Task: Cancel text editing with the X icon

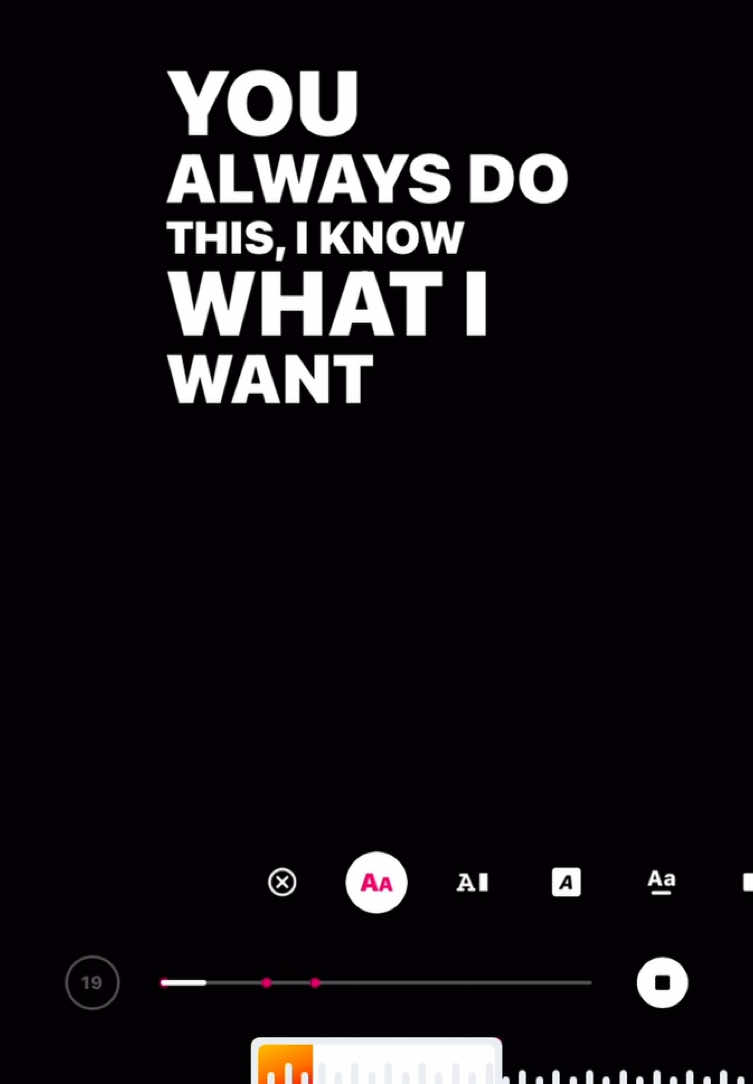Action: click(x=282, y=882)
